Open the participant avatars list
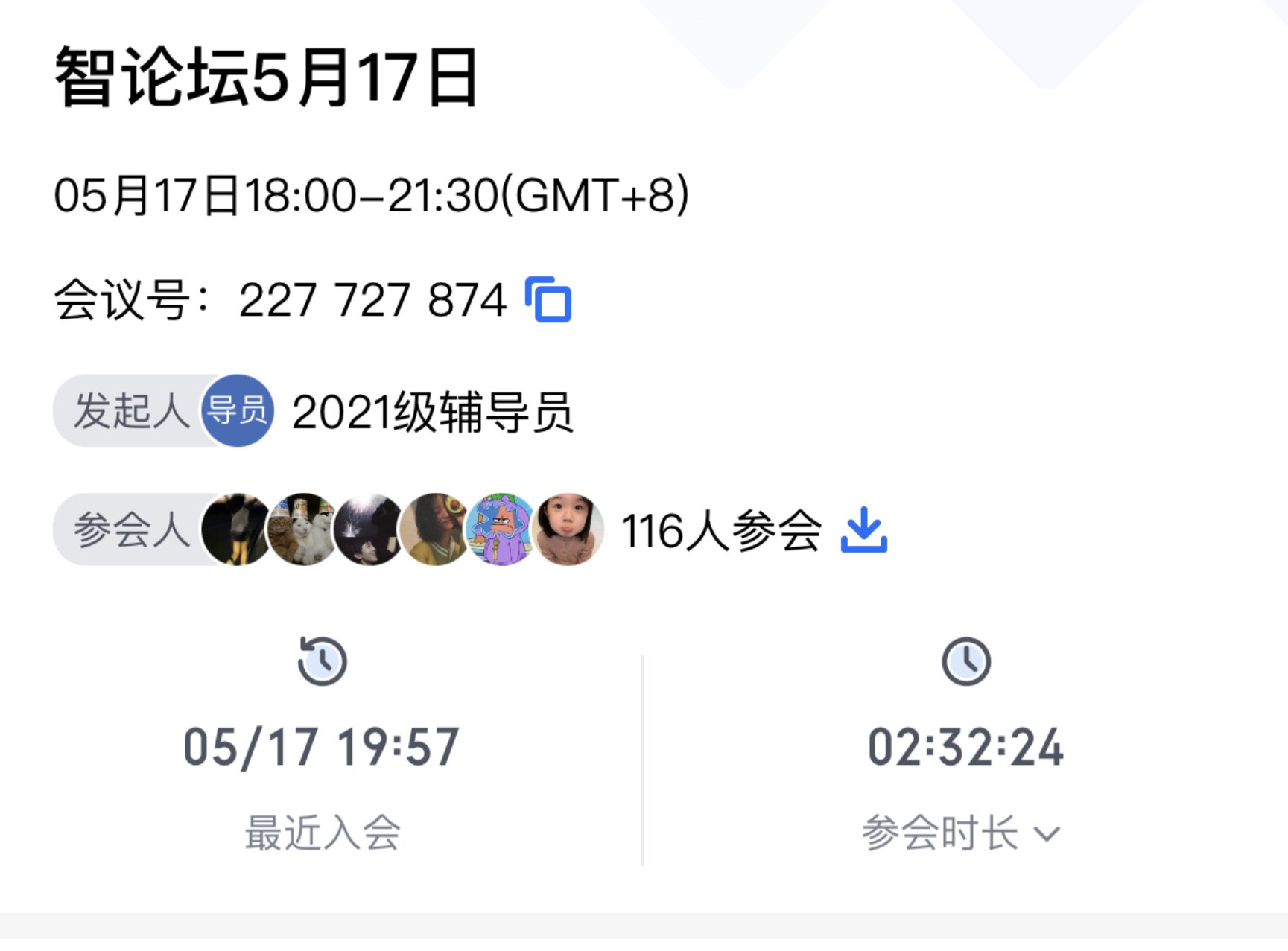The image size is (1288, 951). click(402, 529)
